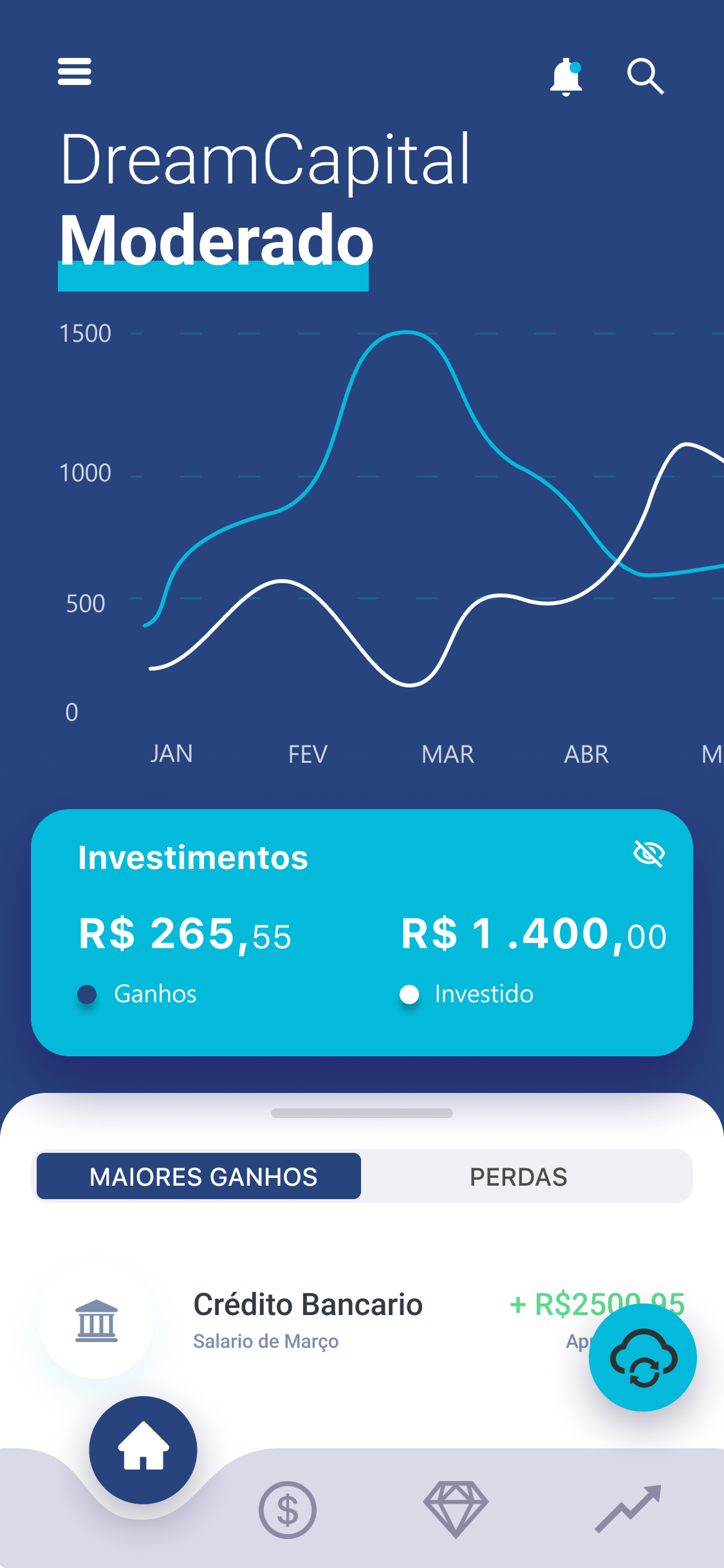Open the notifications bell
Screen dimensions: 724x1568
click(x=566, y=77)
